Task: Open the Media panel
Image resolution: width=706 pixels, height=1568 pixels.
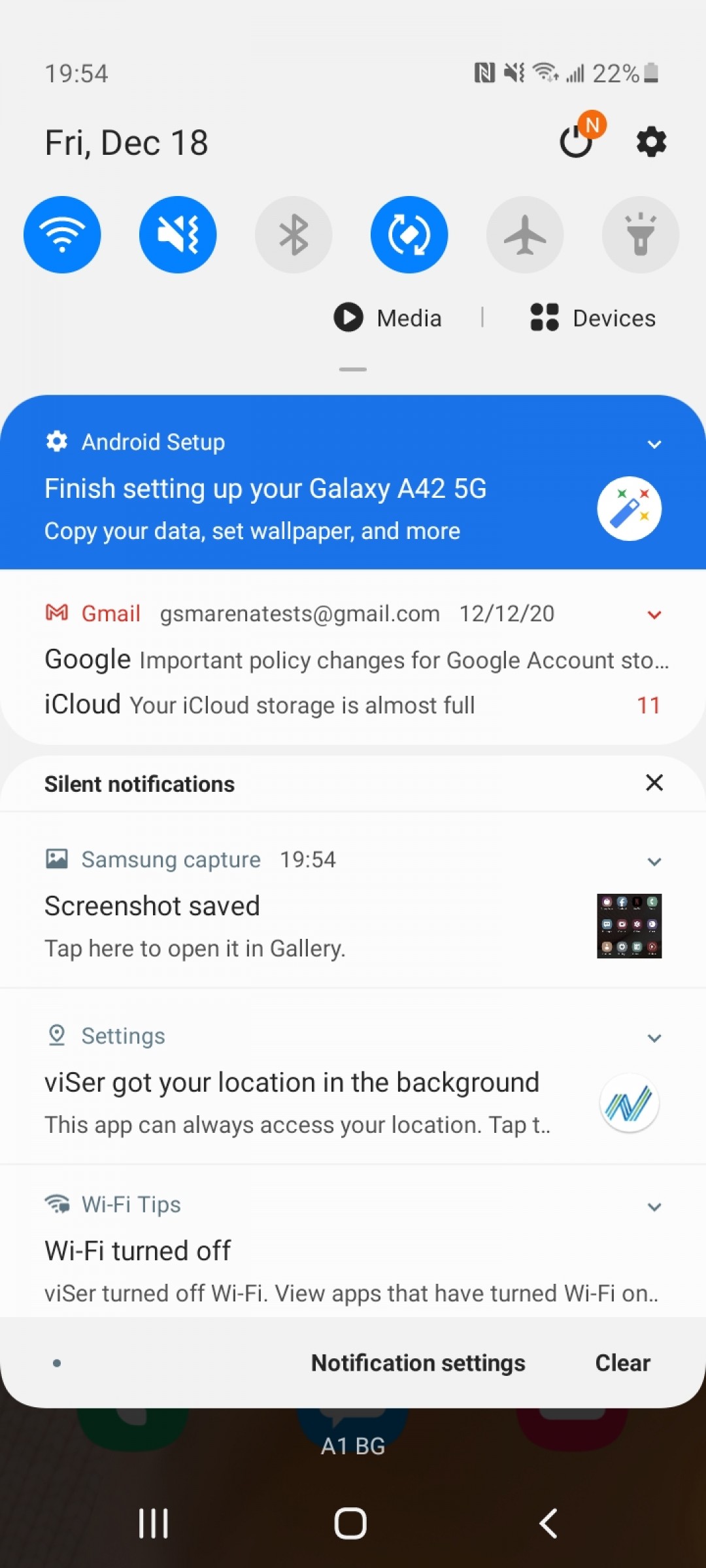Action: pyautogui.click(x=388, y=318)
